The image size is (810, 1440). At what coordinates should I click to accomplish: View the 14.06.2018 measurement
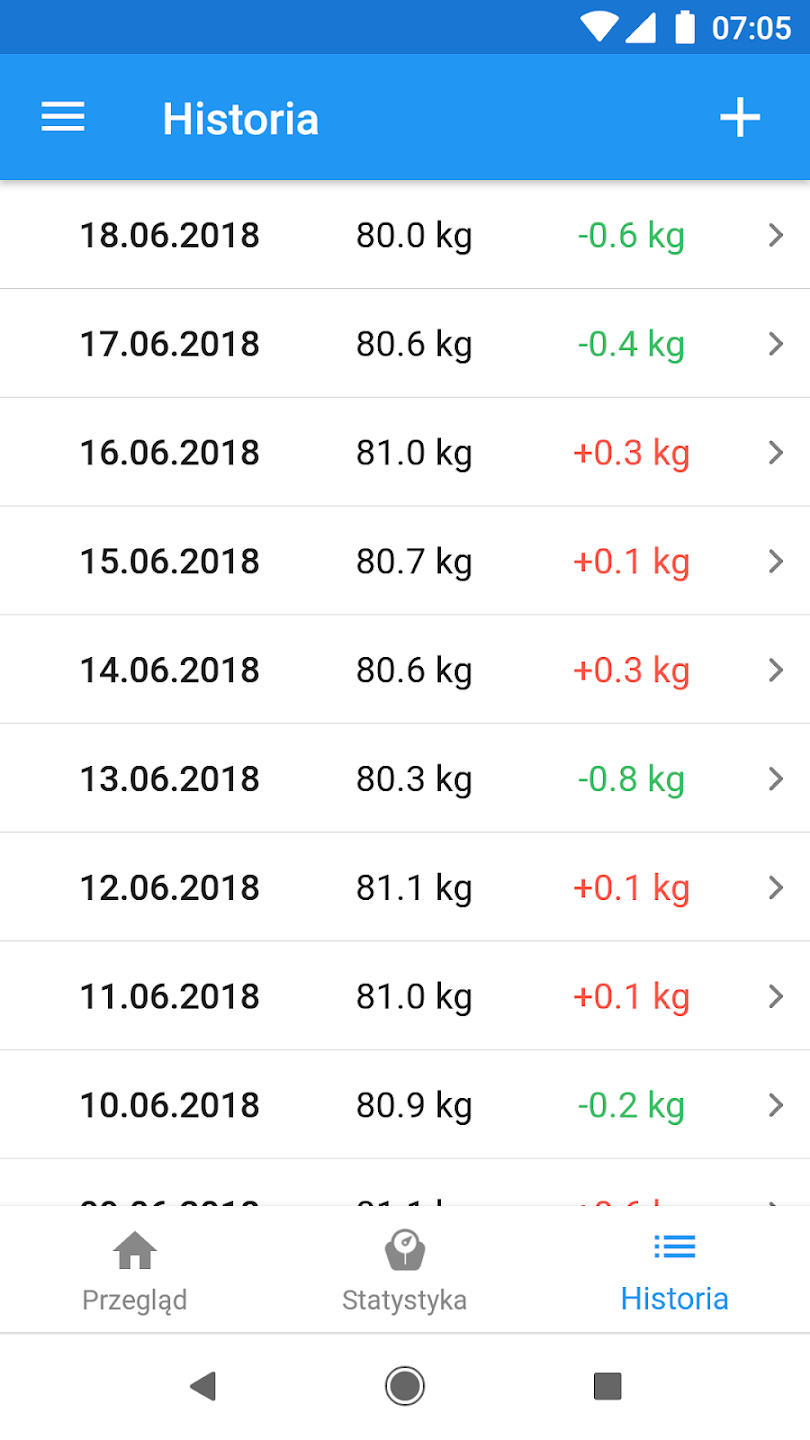point(405,670)
